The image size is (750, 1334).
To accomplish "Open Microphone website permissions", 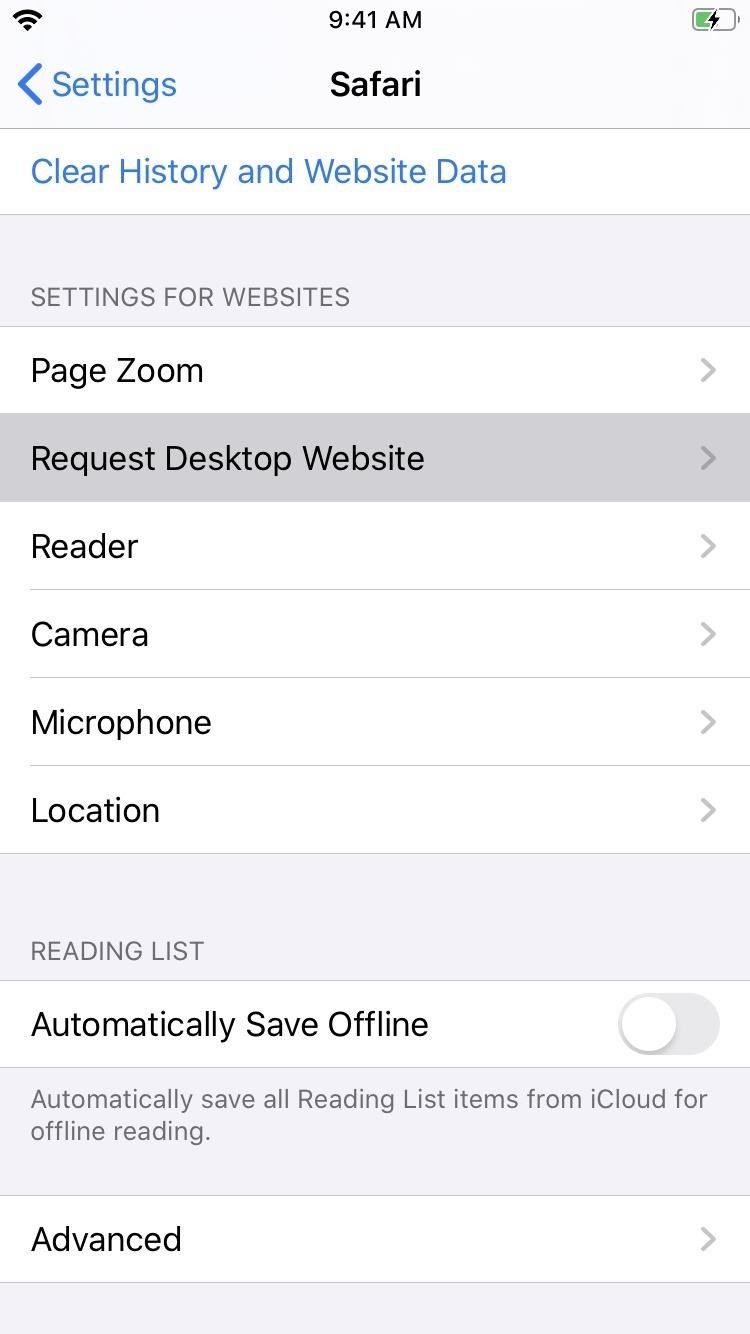I will point(375,722).
